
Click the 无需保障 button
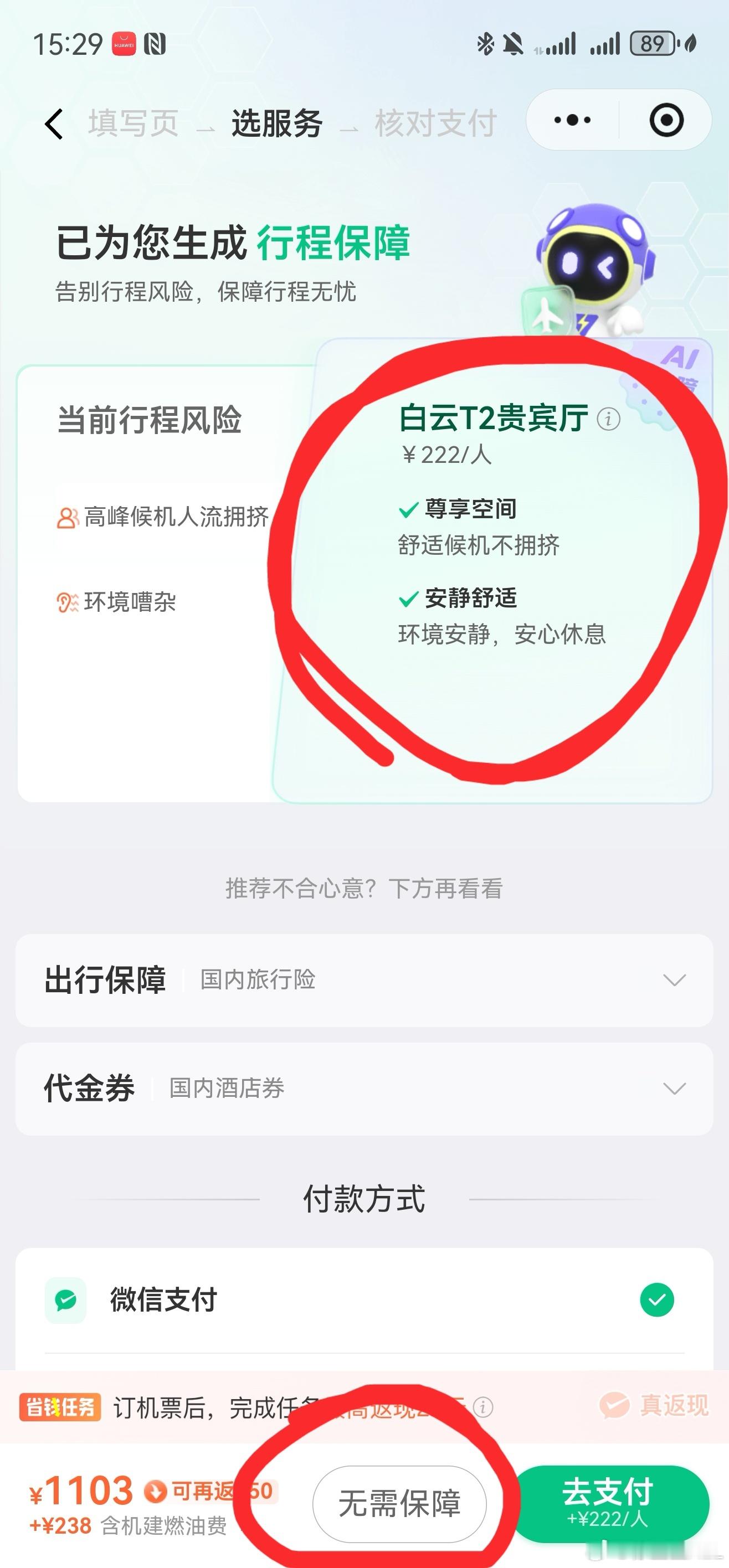pyautogui.click(x=400, y=1500)
